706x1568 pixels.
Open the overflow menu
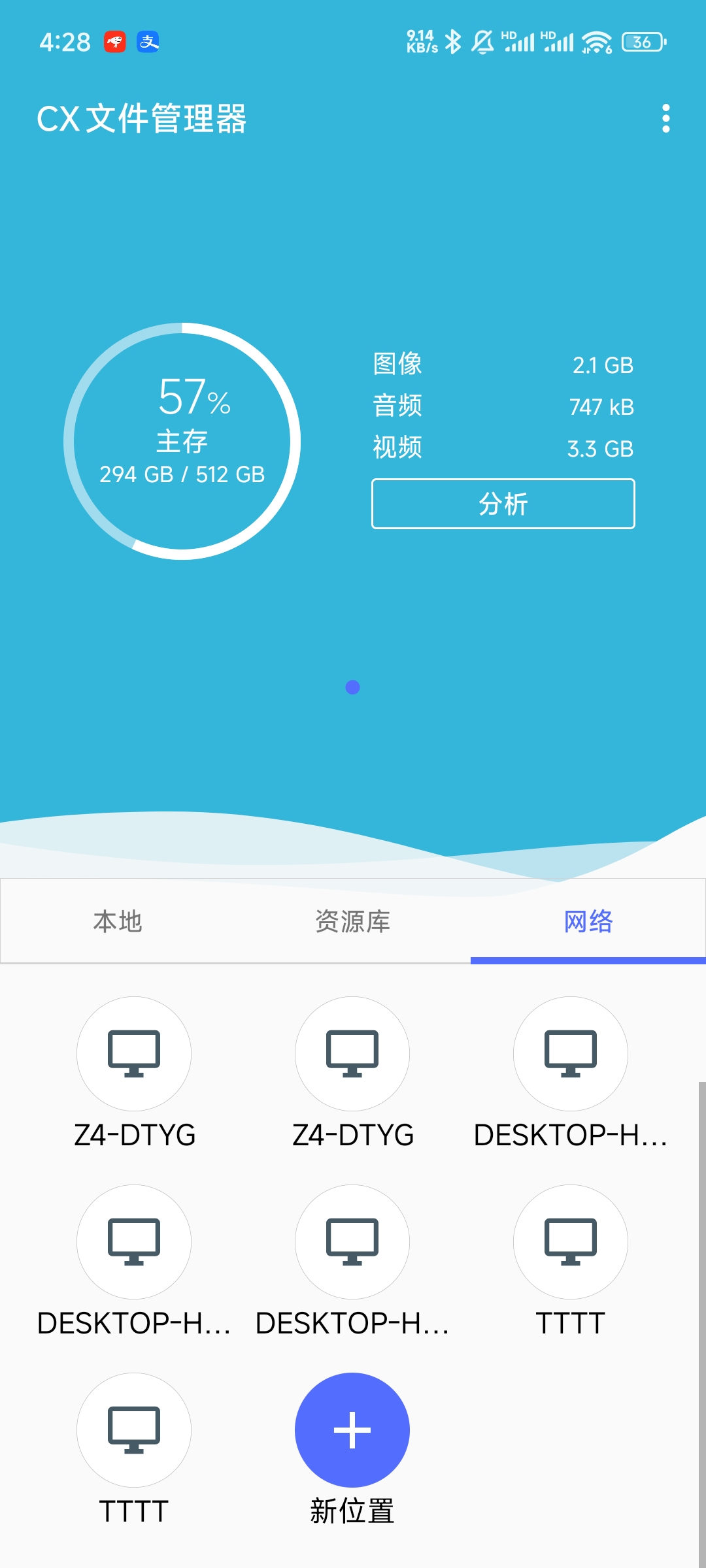pos(665,119)
